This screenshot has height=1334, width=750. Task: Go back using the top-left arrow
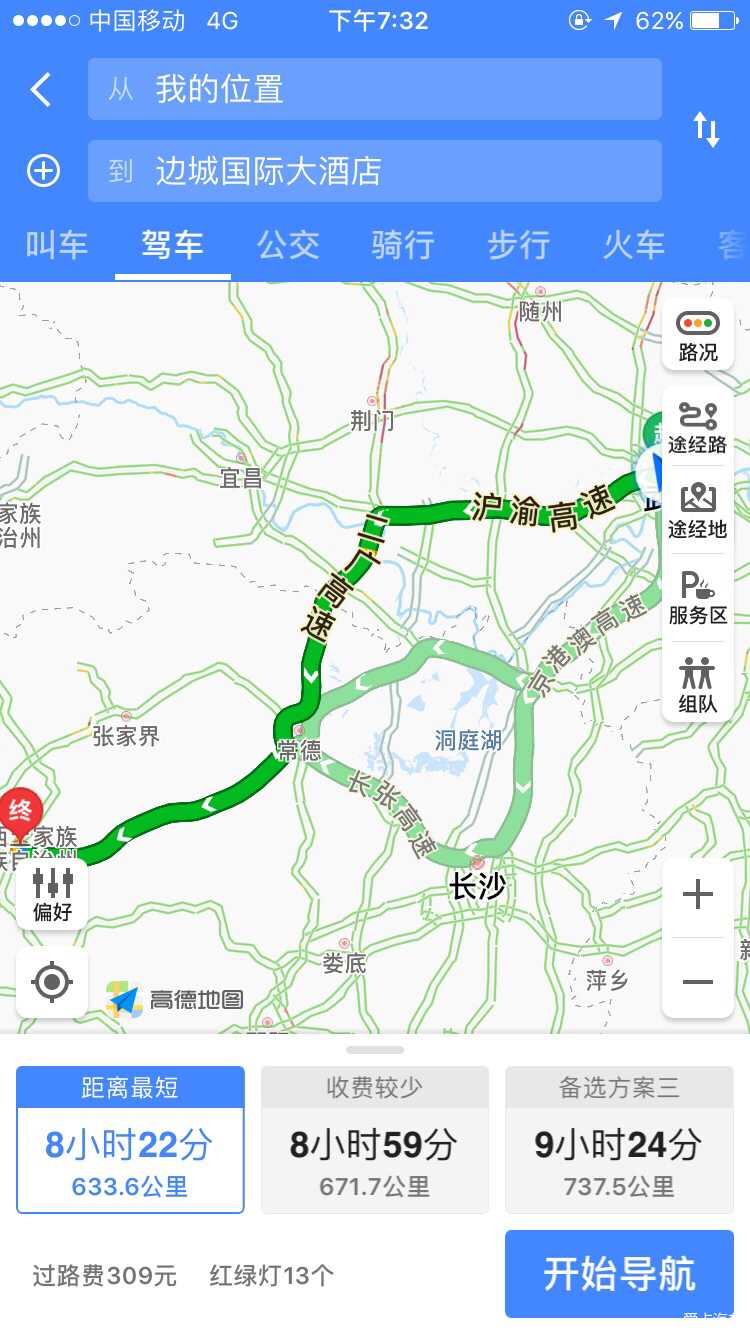(x=41, y=90)
